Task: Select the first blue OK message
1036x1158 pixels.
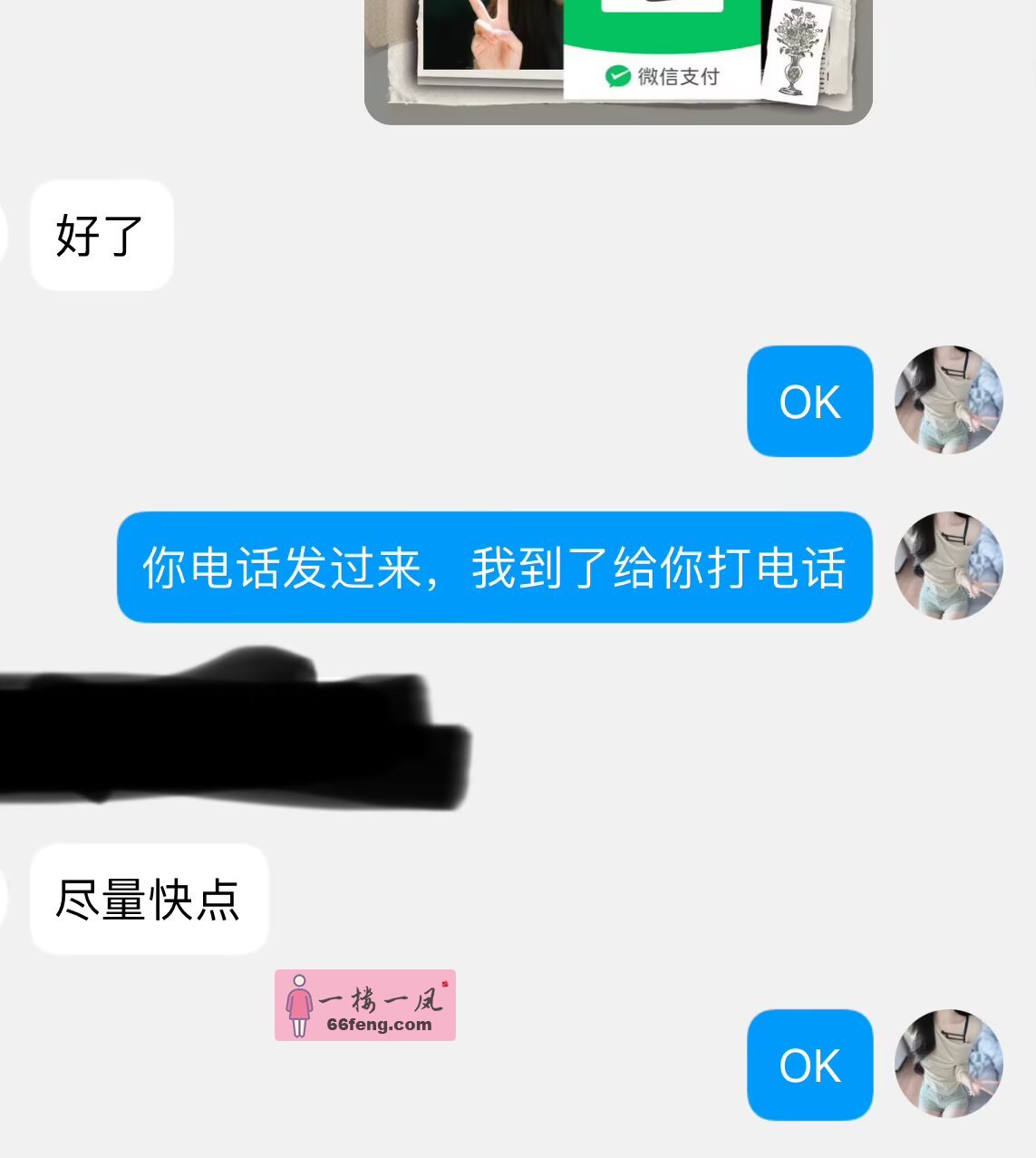Action: tap(808, 400)
